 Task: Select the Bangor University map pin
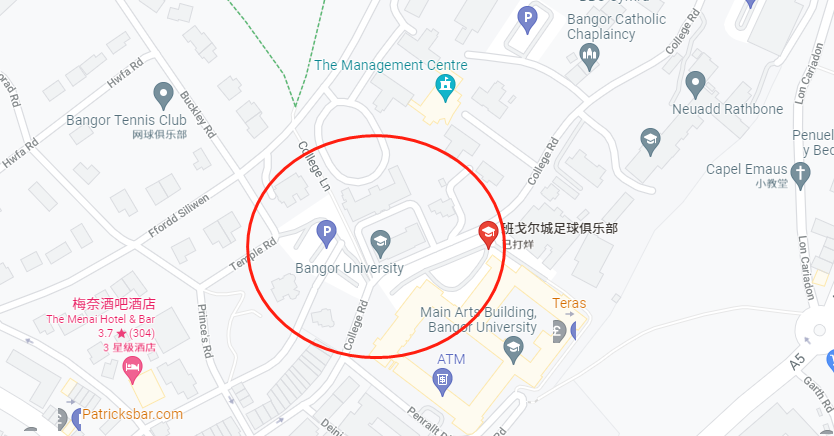coord(380,242)
